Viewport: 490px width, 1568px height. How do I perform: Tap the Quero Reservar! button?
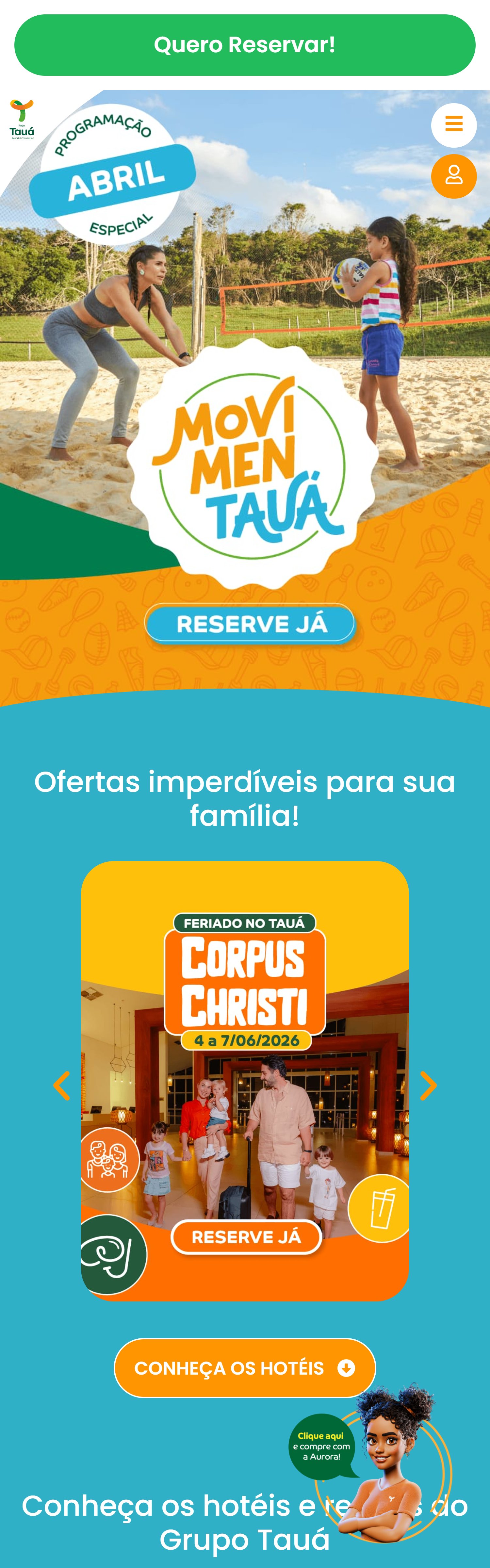tap(245, 45)
